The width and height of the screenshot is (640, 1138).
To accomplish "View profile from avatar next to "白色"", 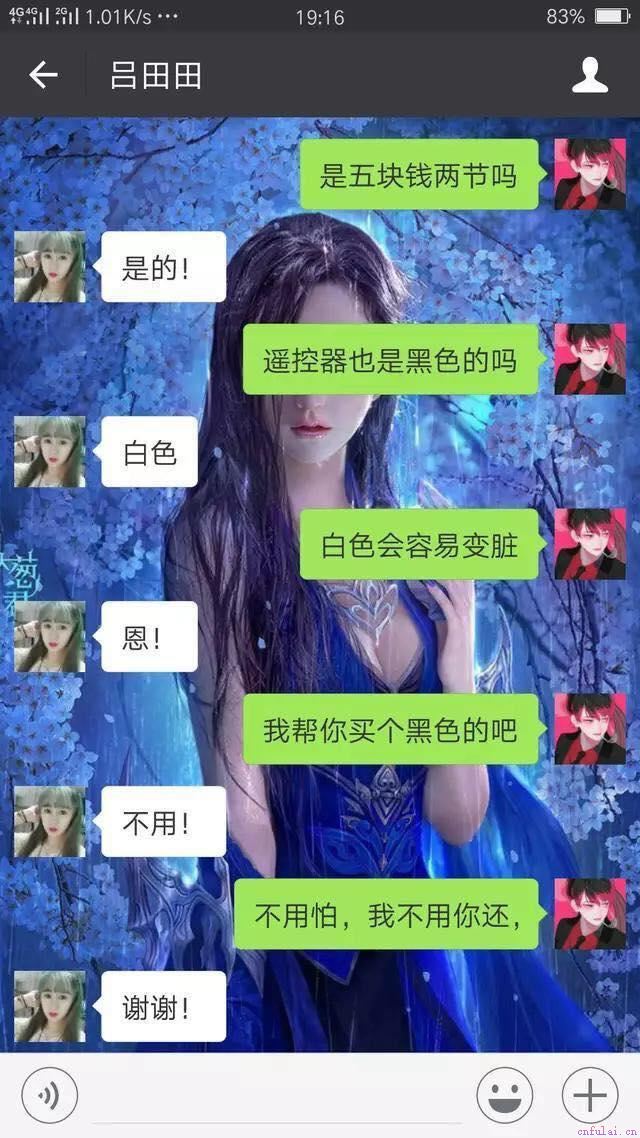I will 49,452.
